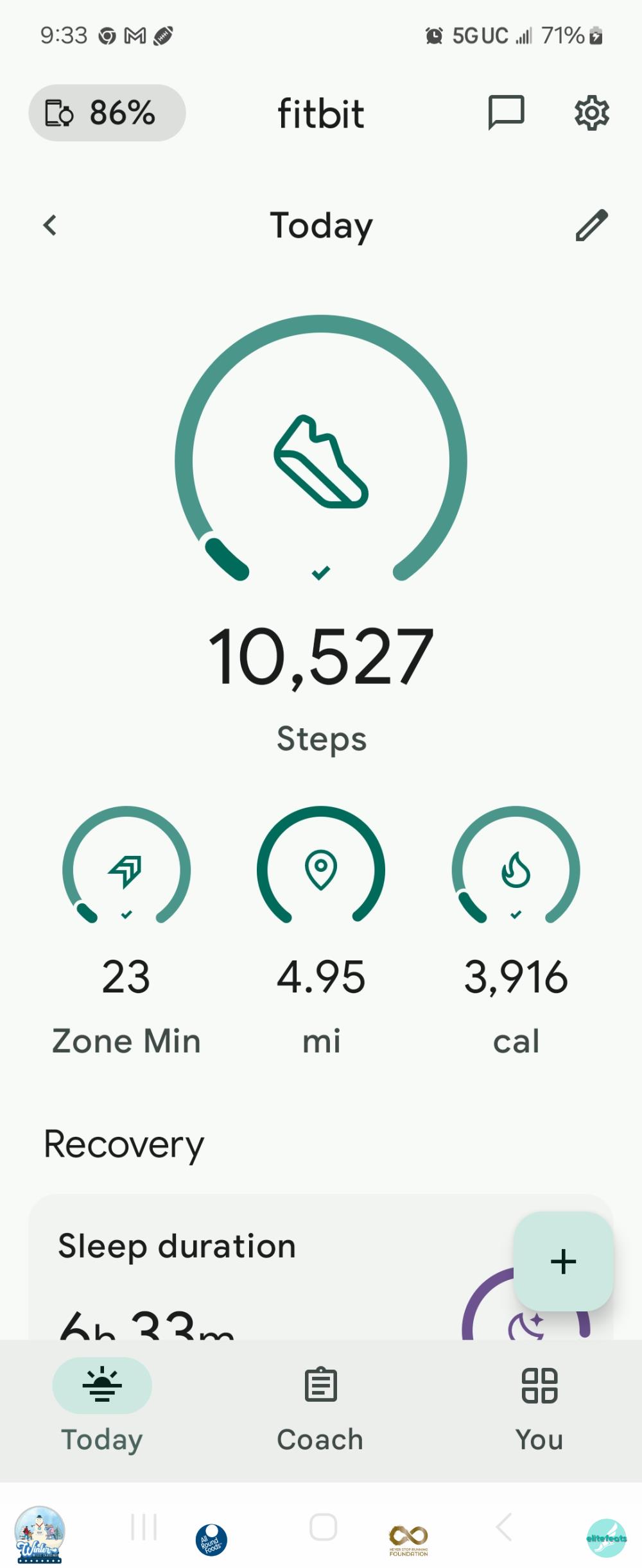
Task: Tap the plus floating action button
Action: tap(563, 1261)
